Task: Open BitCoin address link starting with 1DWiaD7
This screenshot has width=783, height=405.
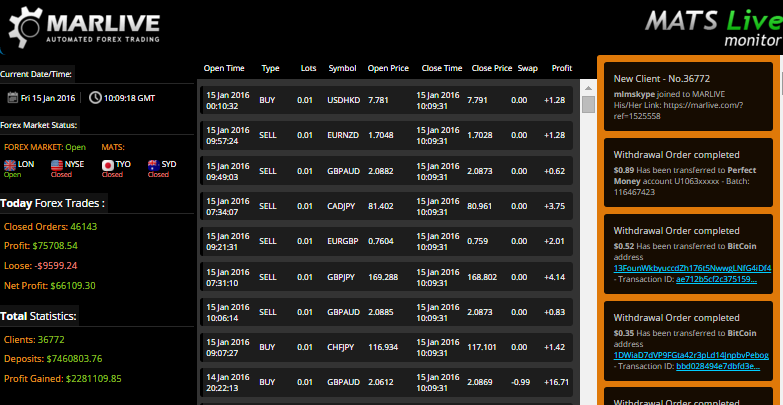Action: (691, 355)
